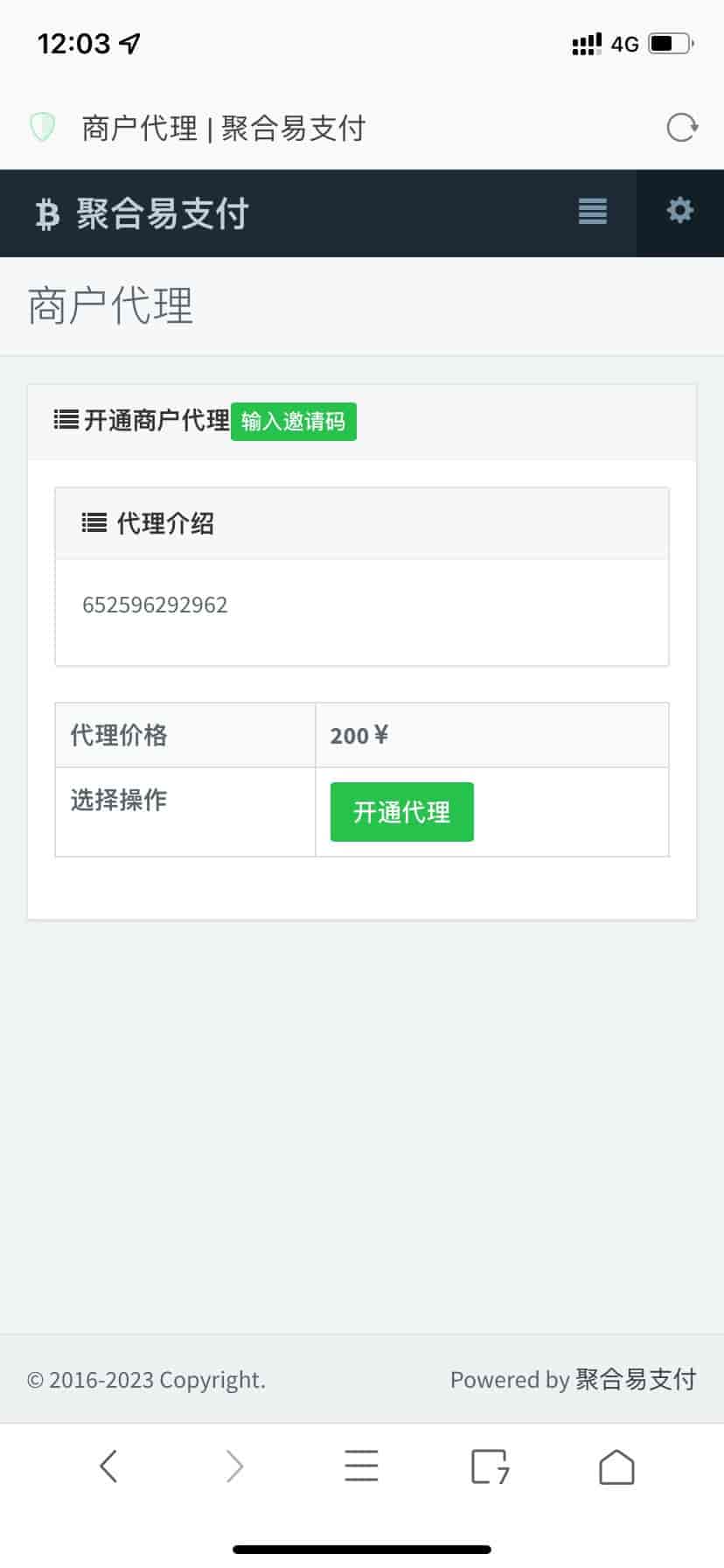Open the settings gear icon
Viewport: 724px width, 1568px height.
tap(679, 211)
